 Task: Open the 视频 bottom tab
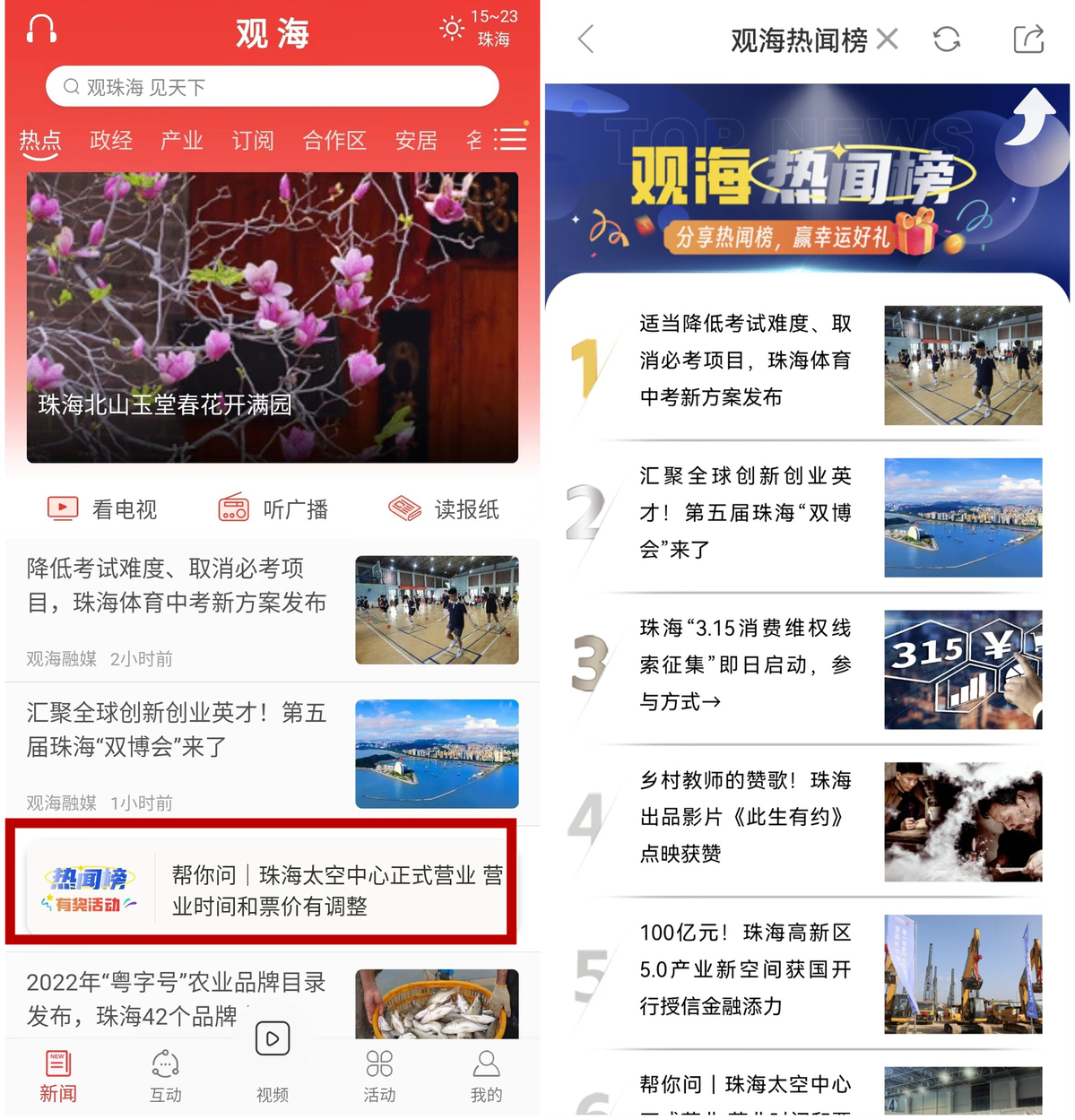(x=273, y=1058)
